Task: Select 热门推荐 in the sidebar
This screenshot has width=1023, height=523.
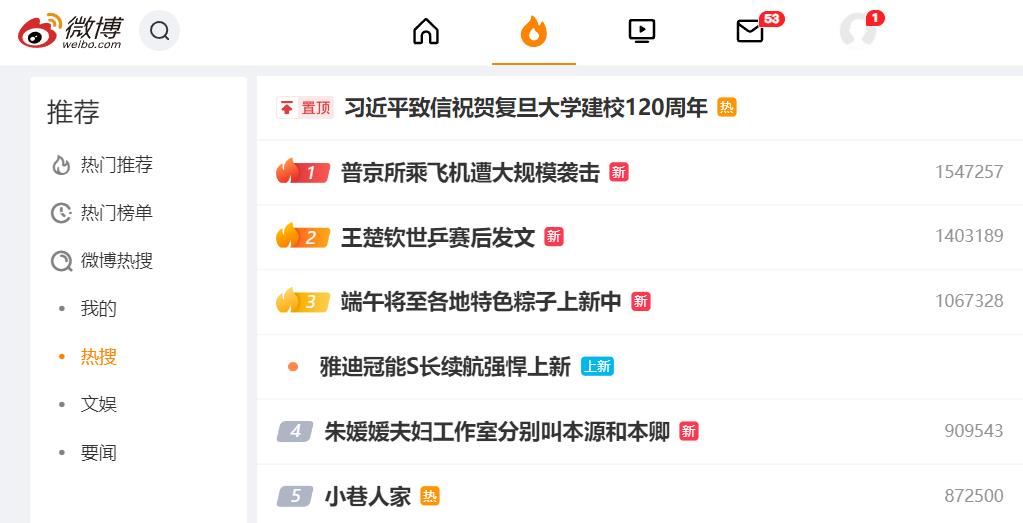Action: click(x=102, y=165)
